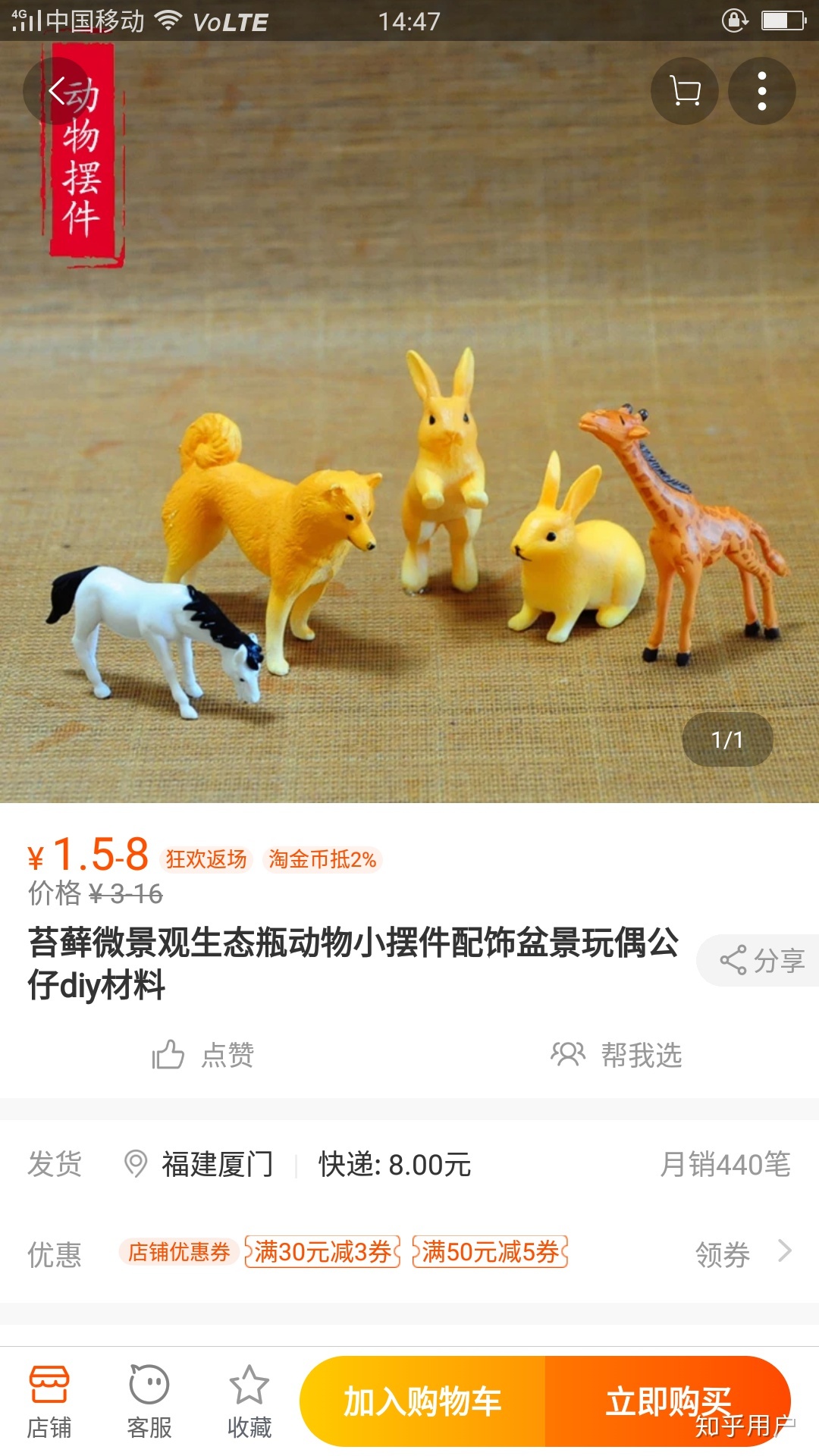
Task: Contact 客服 customer service
Action: (149, 1401)
